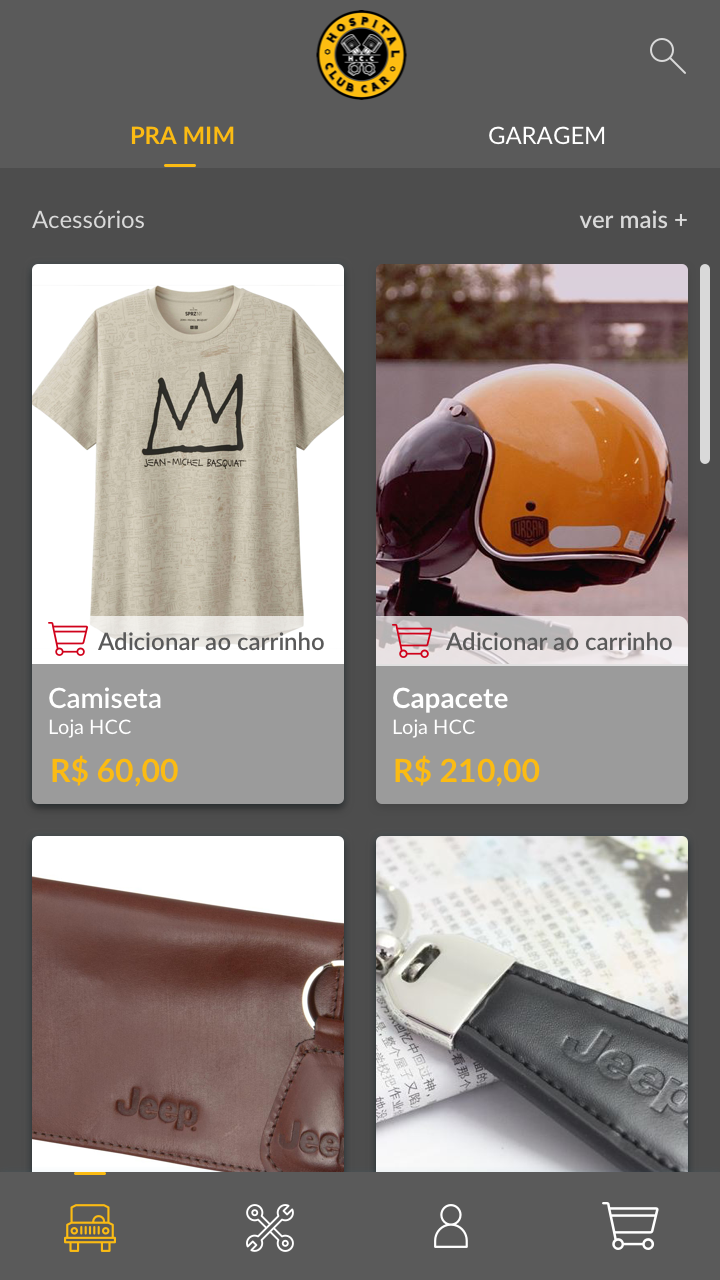Viewport: 720px width, 1280px height.
Task: Go to the car home tab
Action: point(90,1226)
